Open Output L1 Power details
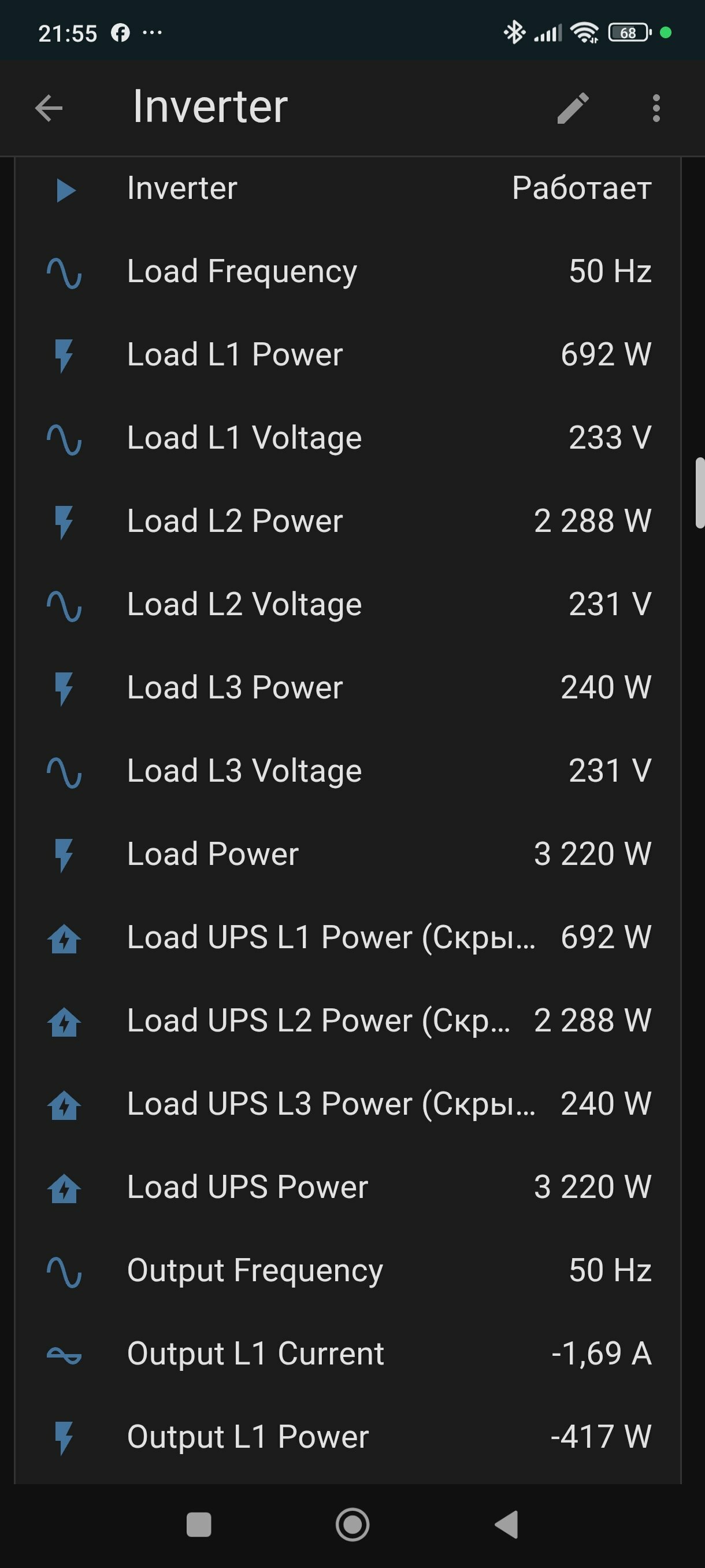This screenshot has height=1568, width=705. (348, 1437)
